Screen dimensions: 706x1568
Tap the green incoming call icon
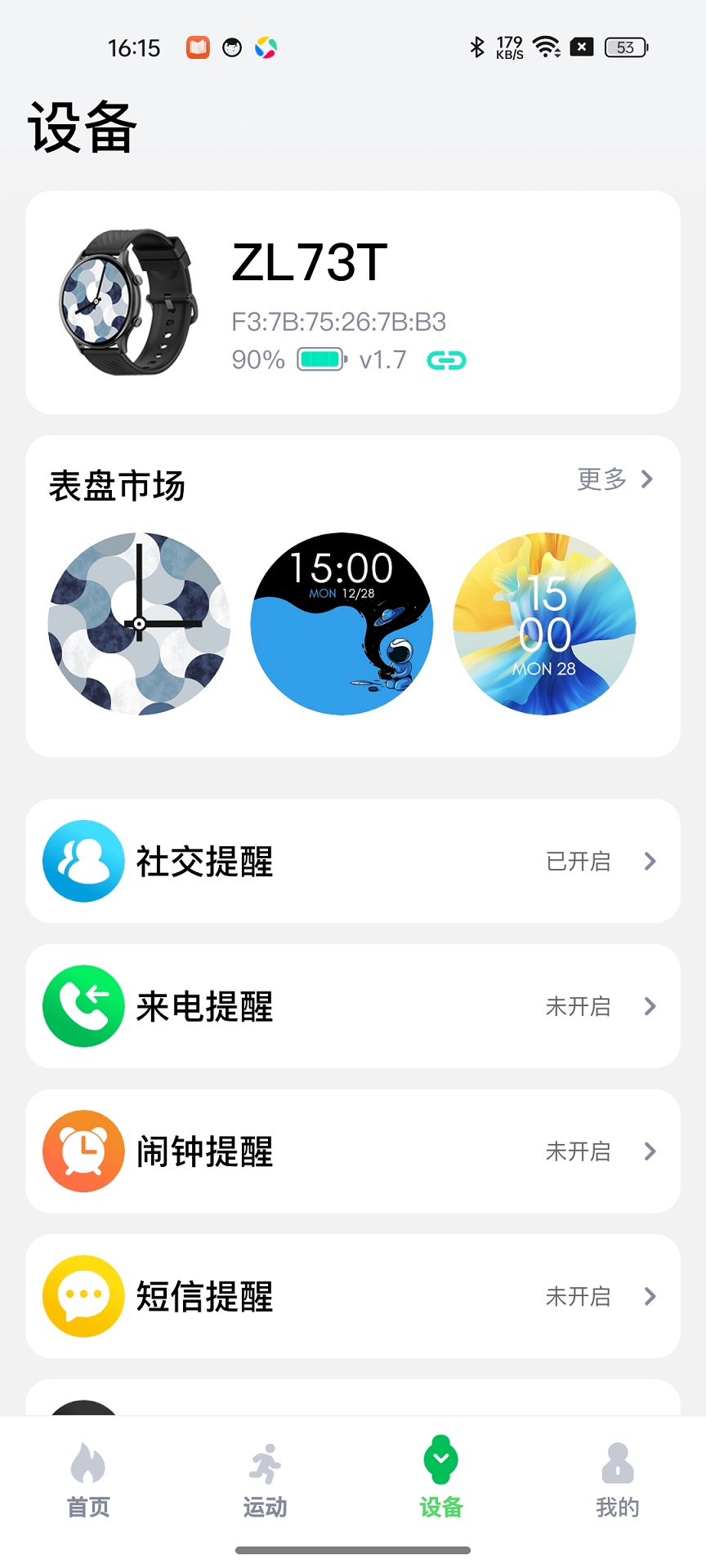pos(83,1006)
